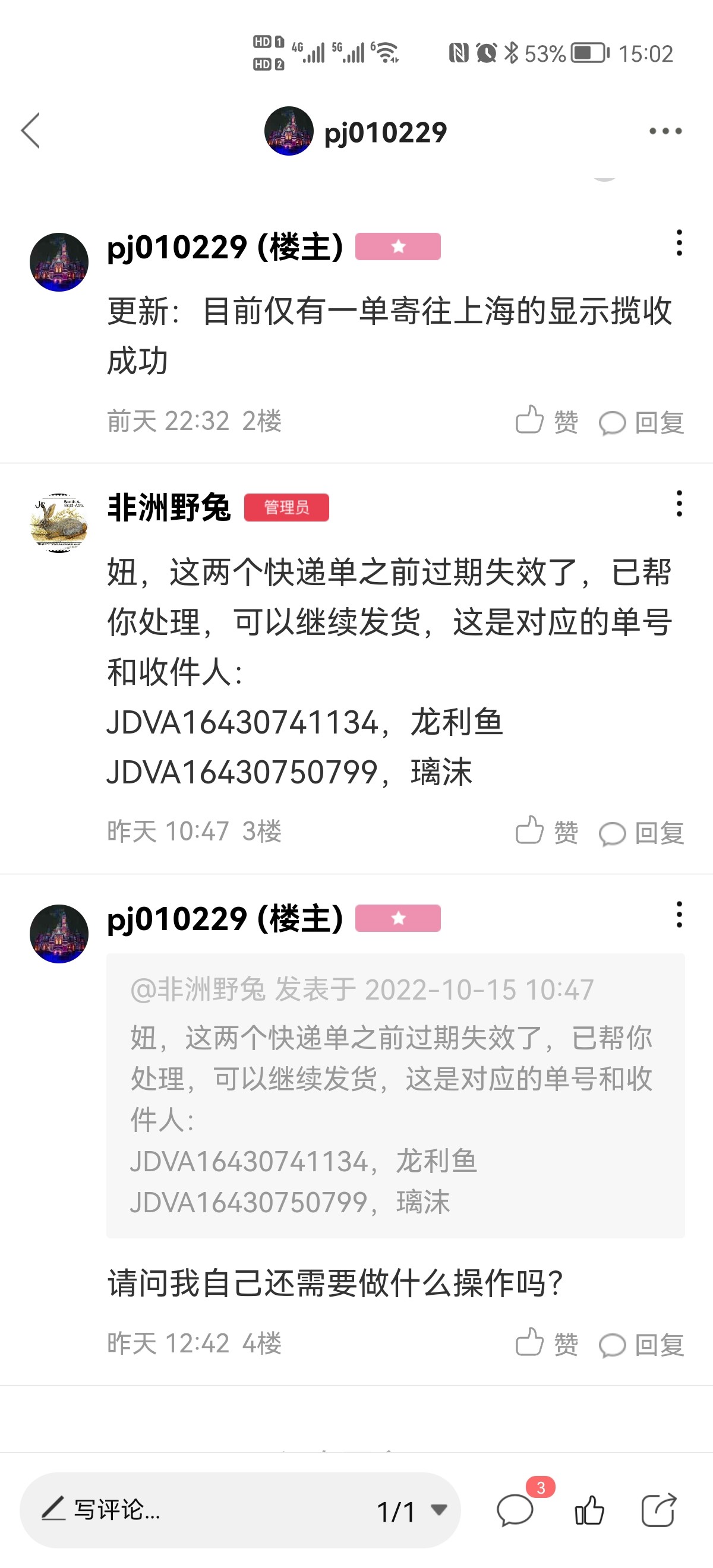Like the 2楼 comment by pj010229
This screenshot has width=713, height=1568.
click(x=546, y=421)
